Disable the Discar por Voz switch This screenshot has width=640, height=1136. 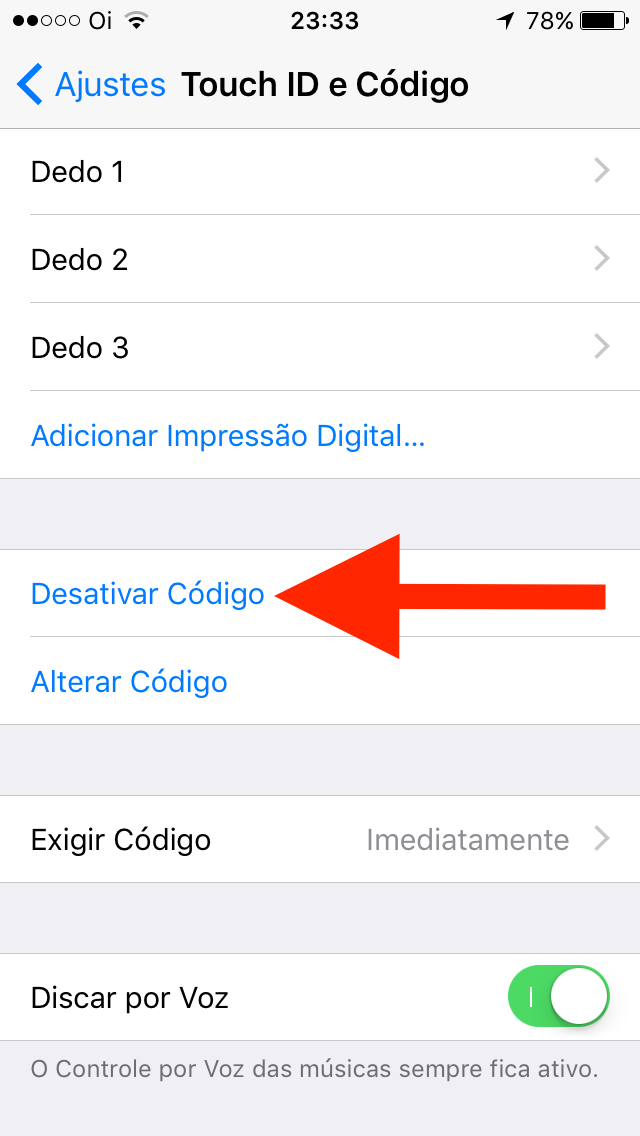coord(558,997)
